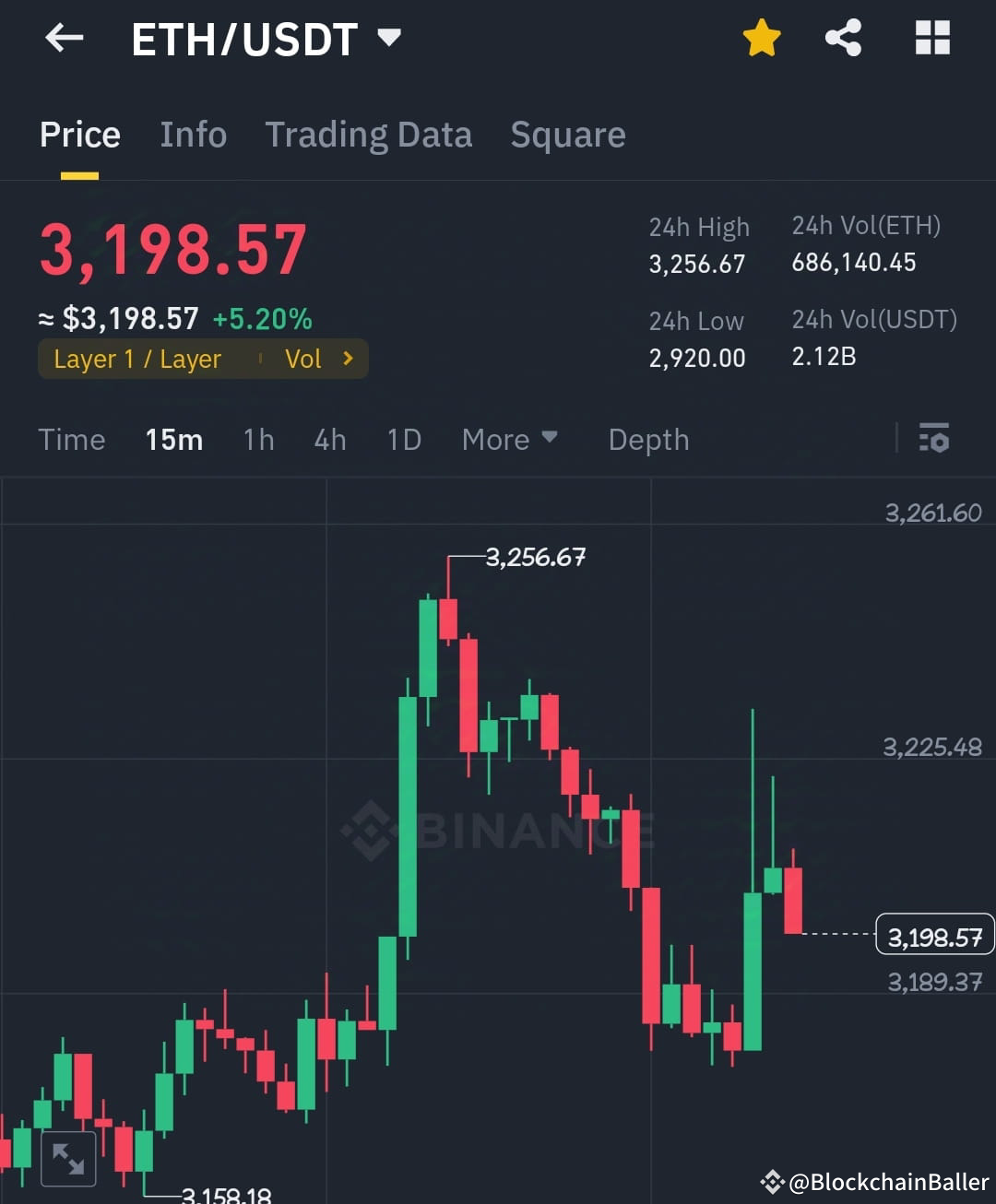Click the grid layout icon top right
Screen dimensions: 996x1204
(931, 37)
